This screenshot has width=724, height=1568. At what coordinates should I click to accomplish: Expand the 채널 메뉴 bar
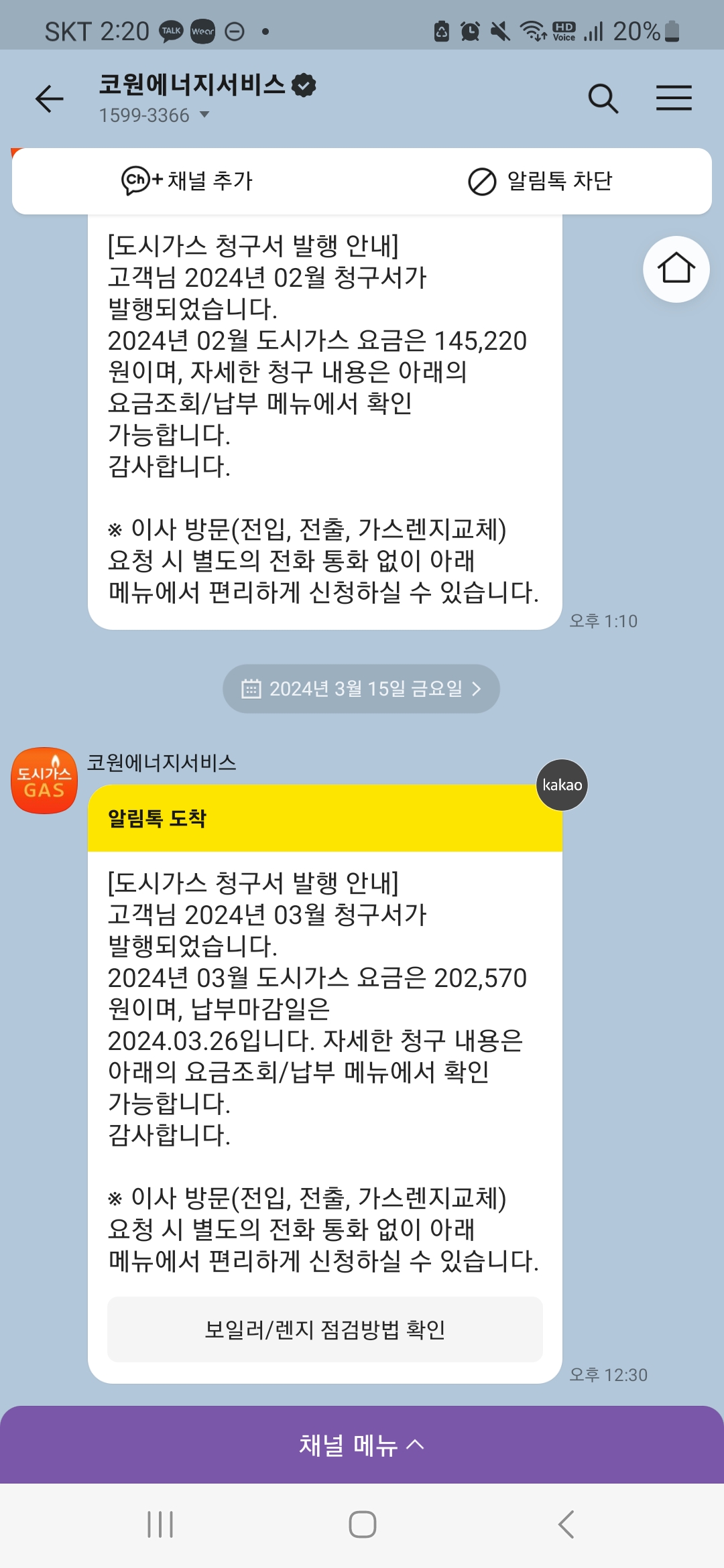pyautogui.click(x=362, y=1445)
